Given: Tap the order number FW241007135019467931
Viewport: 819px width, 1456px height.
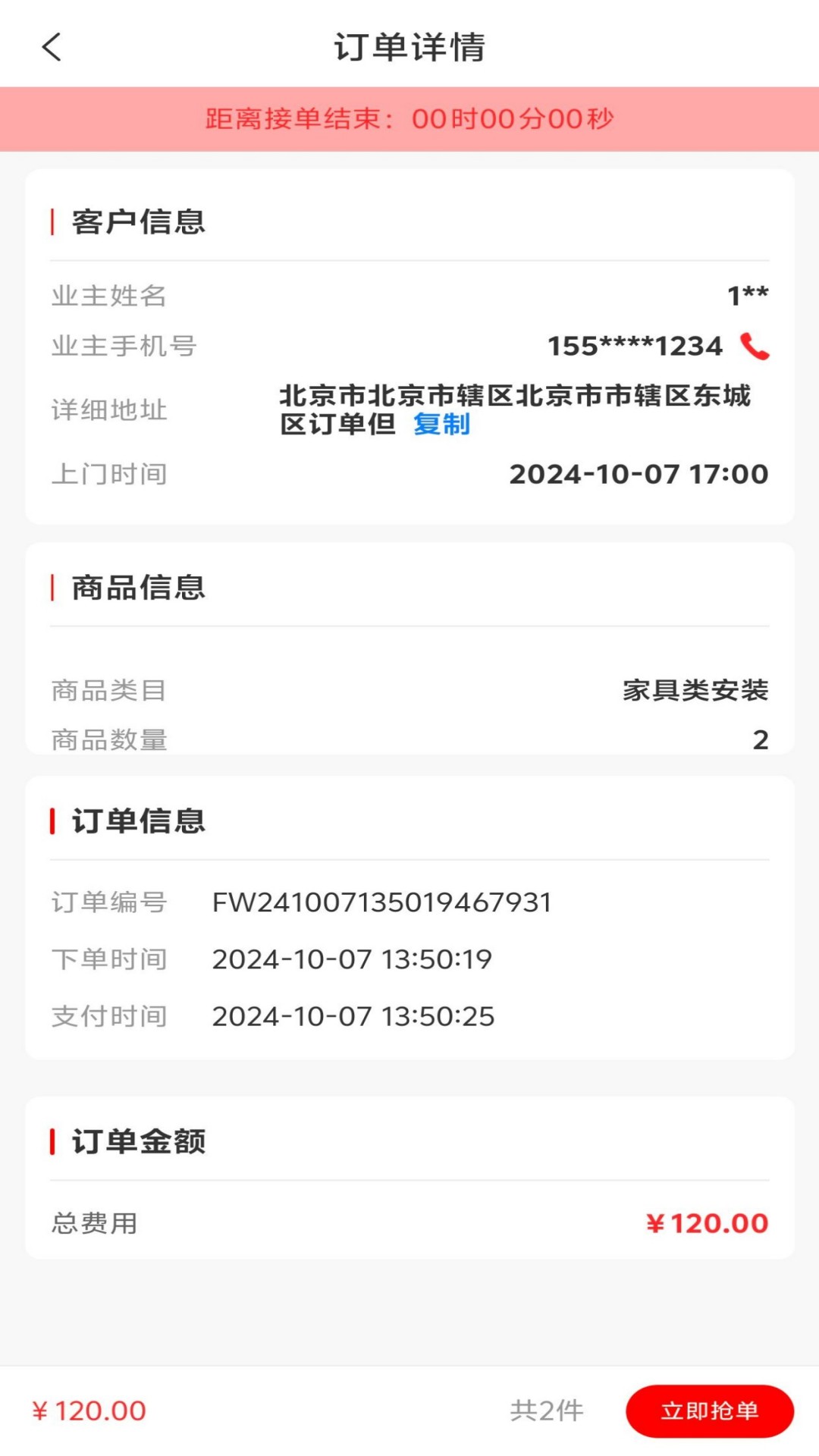Looking at the screenshot, I should tap(383, 902).
